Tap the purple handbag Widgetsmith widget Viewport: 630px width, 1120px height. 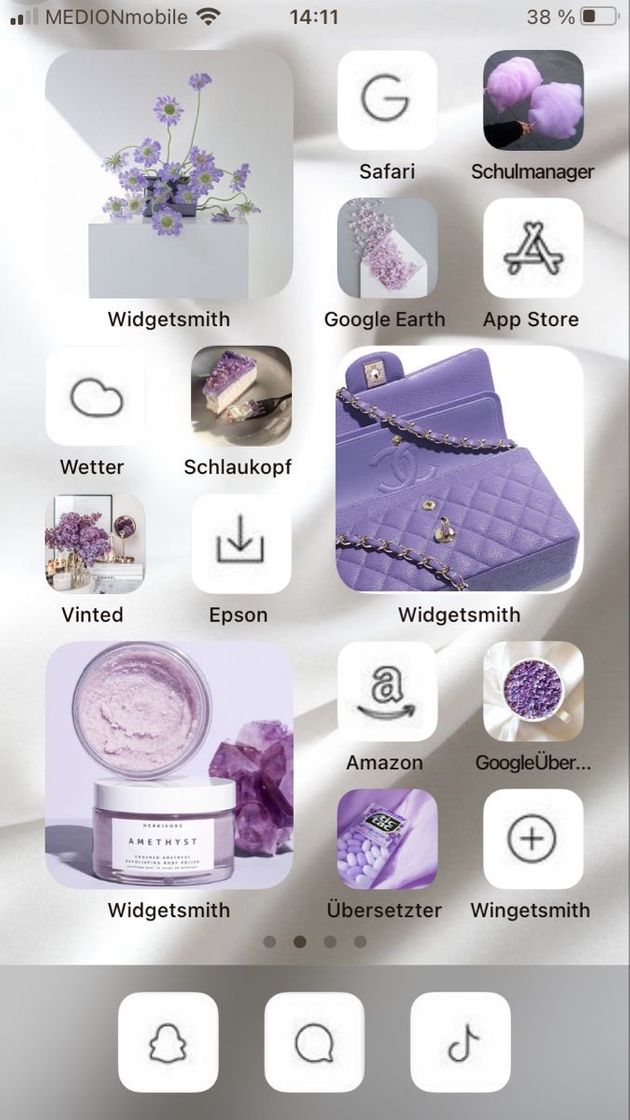tap(459, 469)
